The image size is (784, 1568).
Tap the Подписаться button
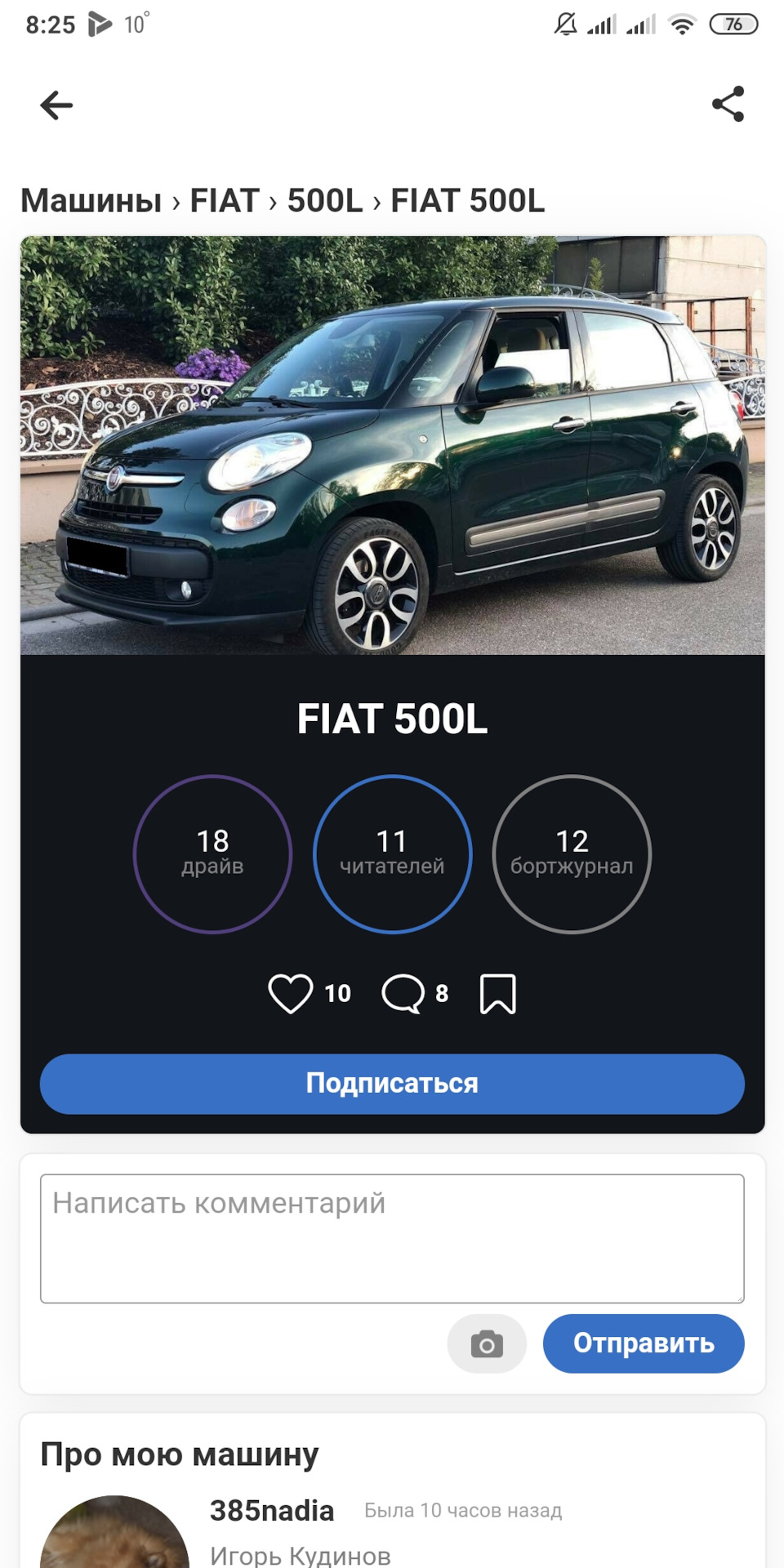point(392,1084)
